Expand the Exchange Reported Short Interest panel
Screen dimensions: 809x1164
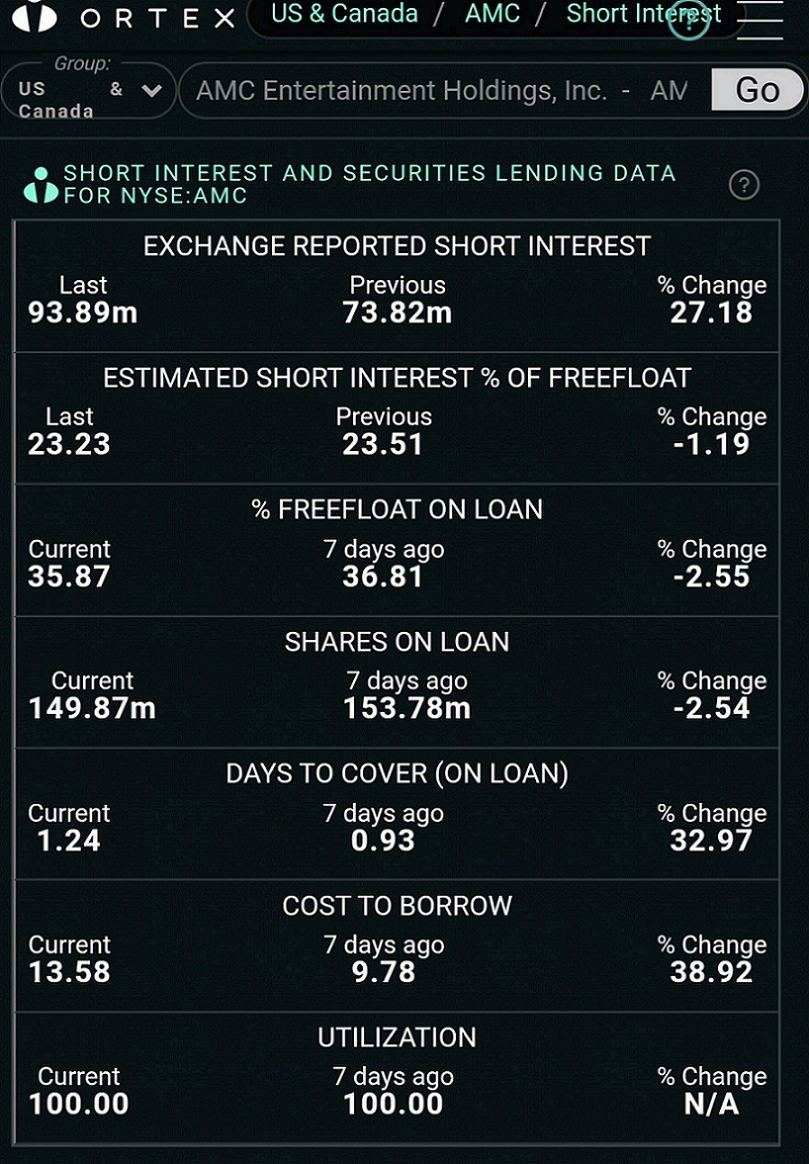tap(398, 246)
